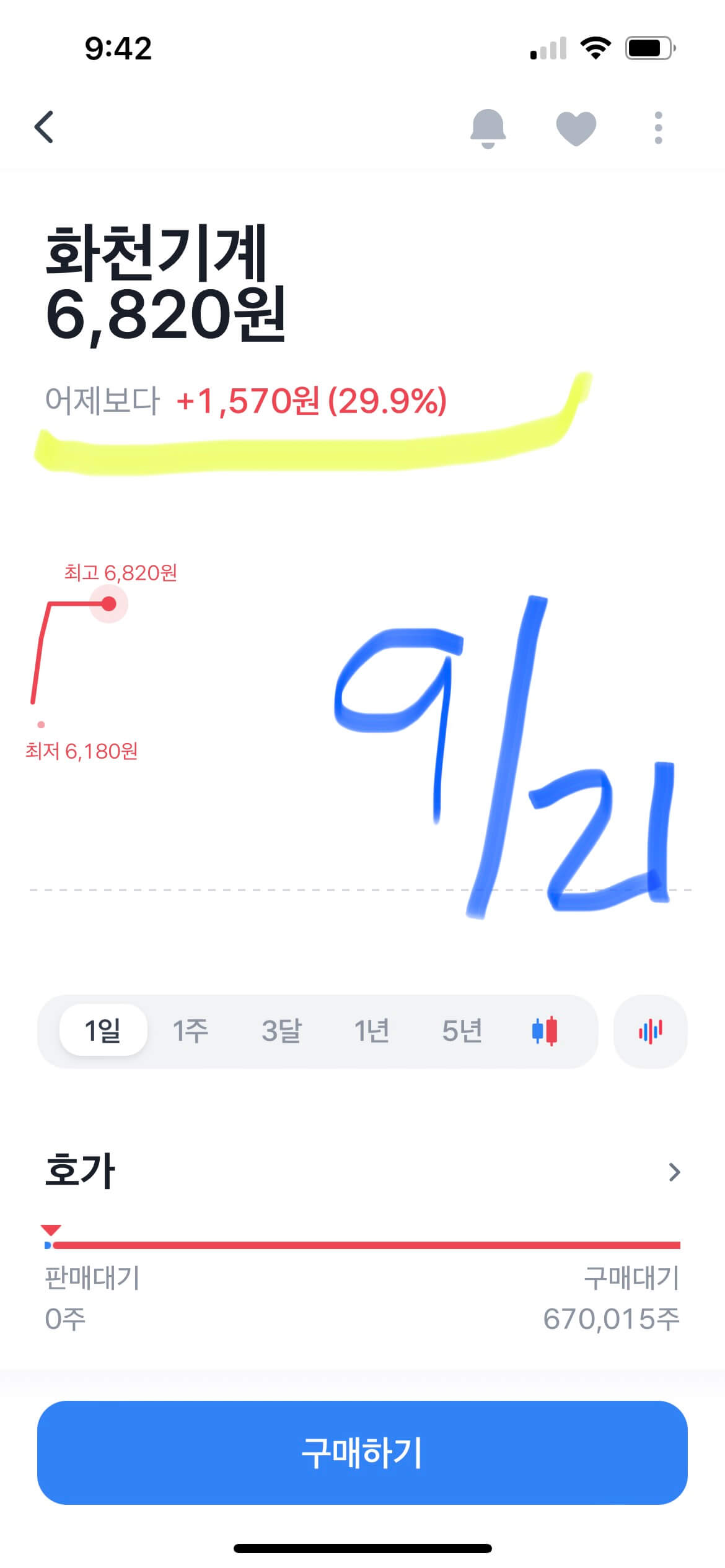
Task: Go back with the top-left arrow
Action: coord(44,128)
